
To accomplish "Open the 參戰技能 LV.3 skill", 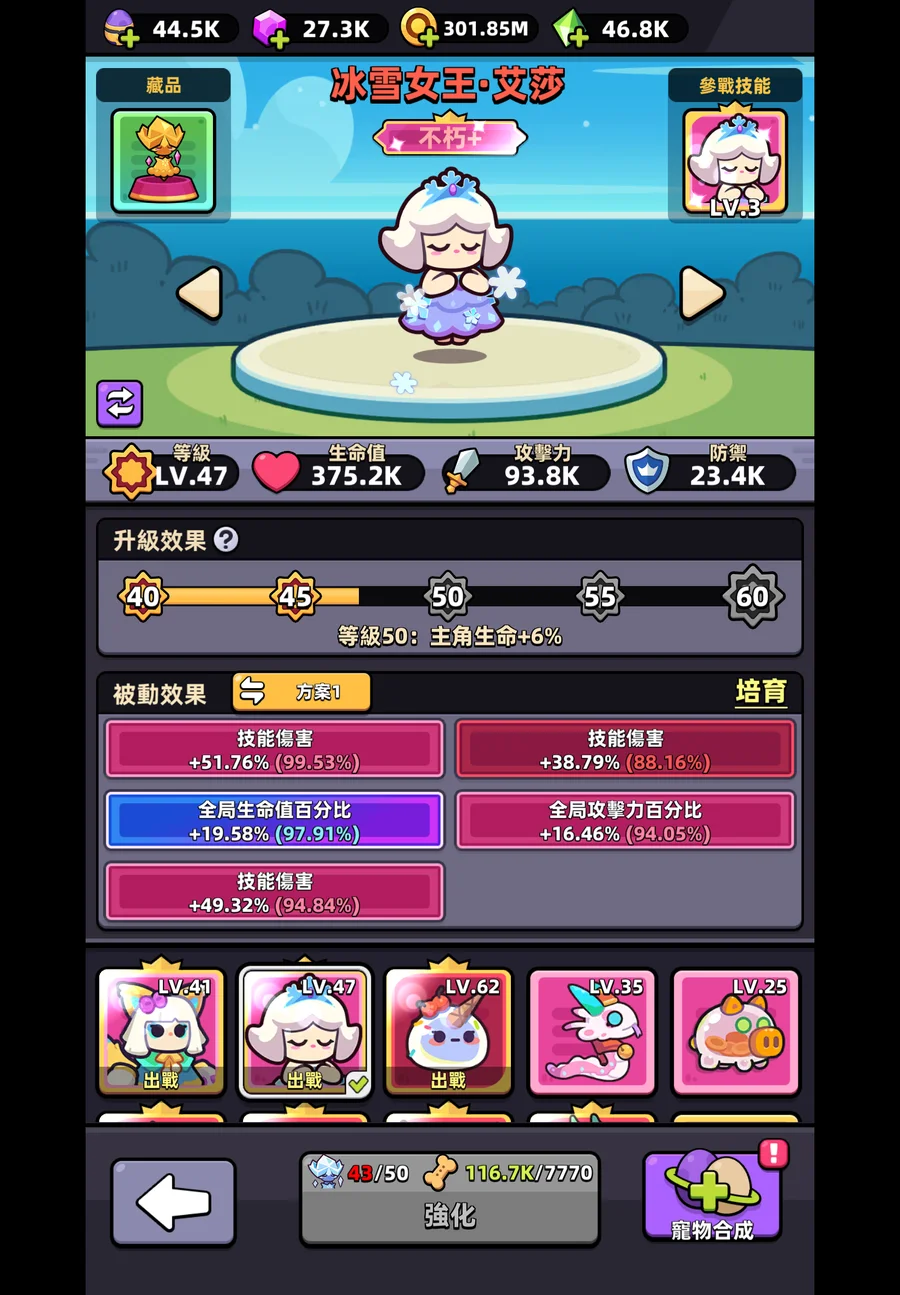I will pyautogui.click(x=735, y=163).
